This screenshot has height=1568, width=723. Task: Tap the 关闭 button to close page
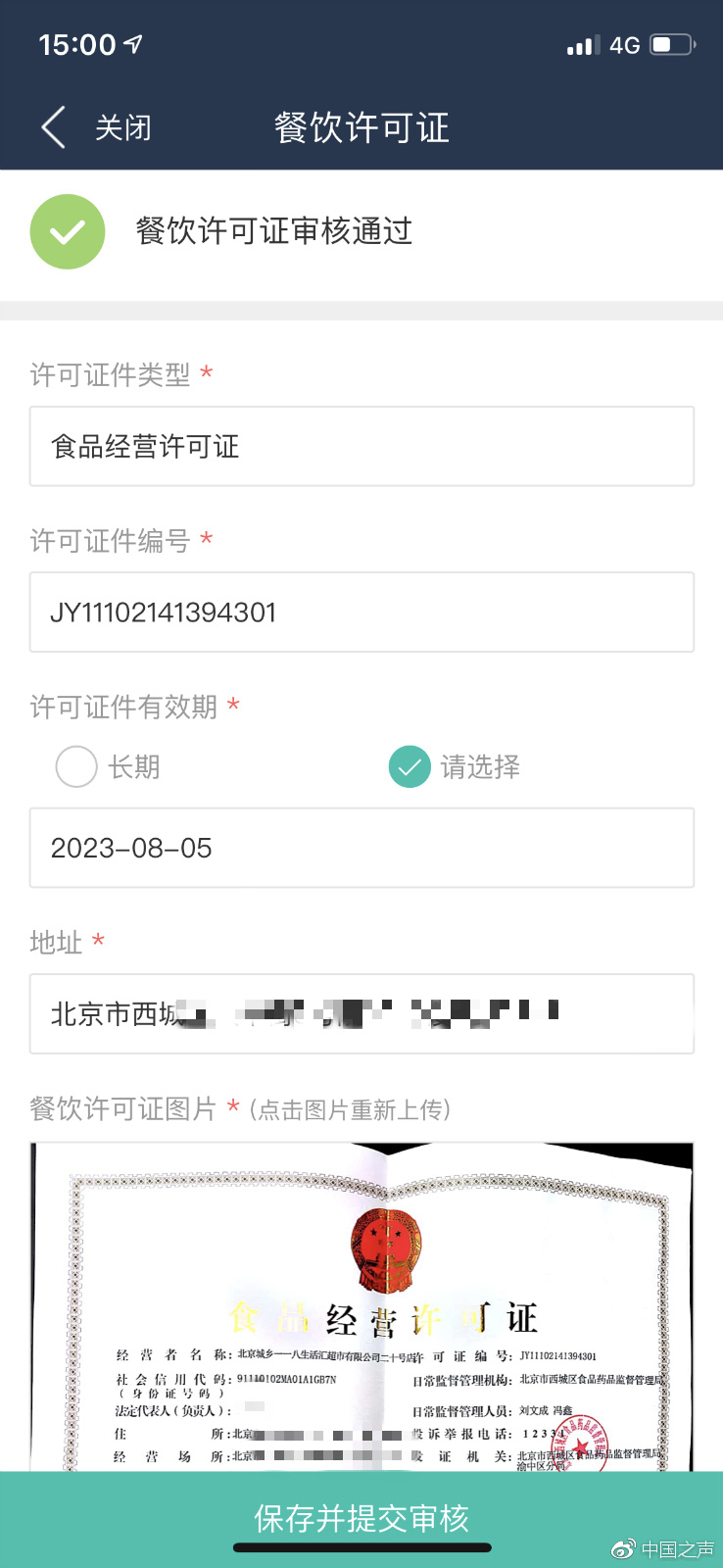(x=122, y=127)
